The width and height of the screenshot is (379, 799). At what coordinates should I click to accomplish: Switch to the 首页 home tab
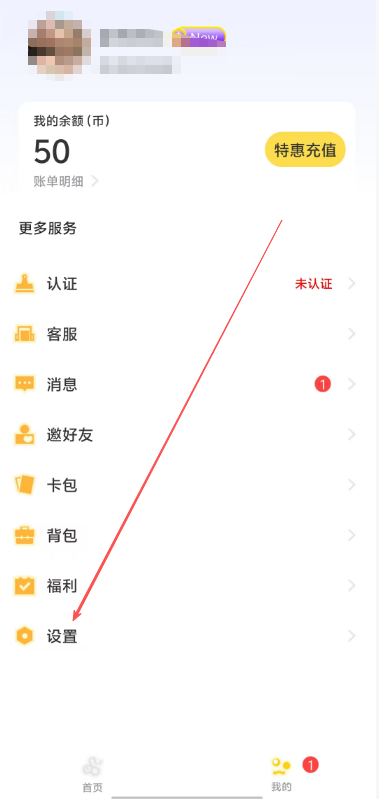pyautogui.click(x=93, y=774)
